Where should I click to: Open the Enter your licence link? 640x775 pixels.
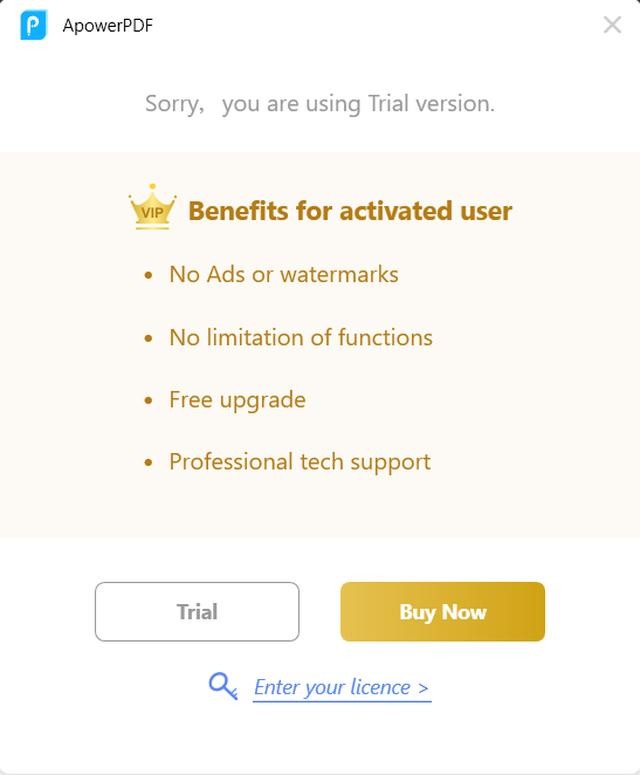click(341, 687)
